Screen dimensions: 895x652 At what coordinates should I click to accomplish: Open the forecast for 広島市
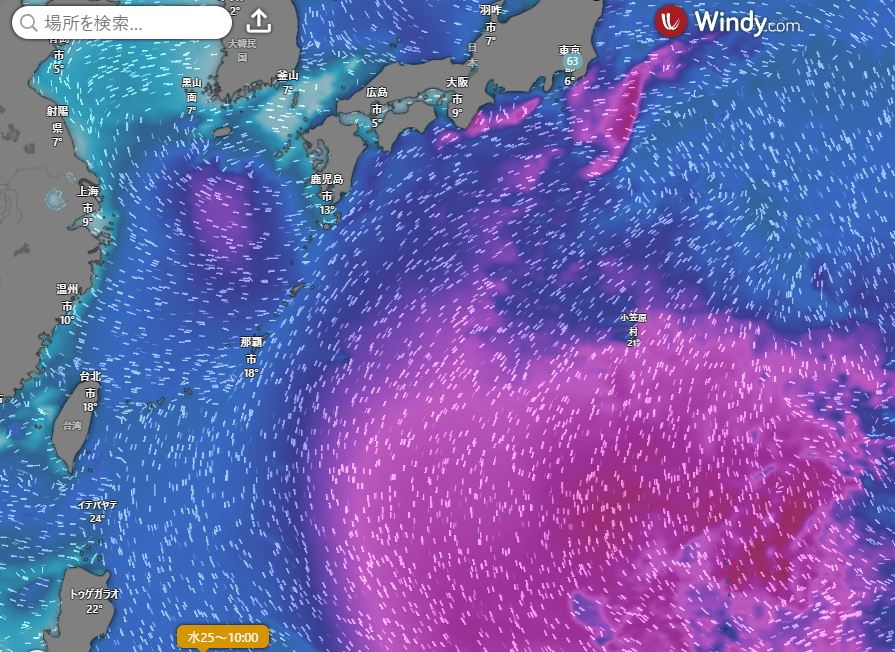pos(376,107)
